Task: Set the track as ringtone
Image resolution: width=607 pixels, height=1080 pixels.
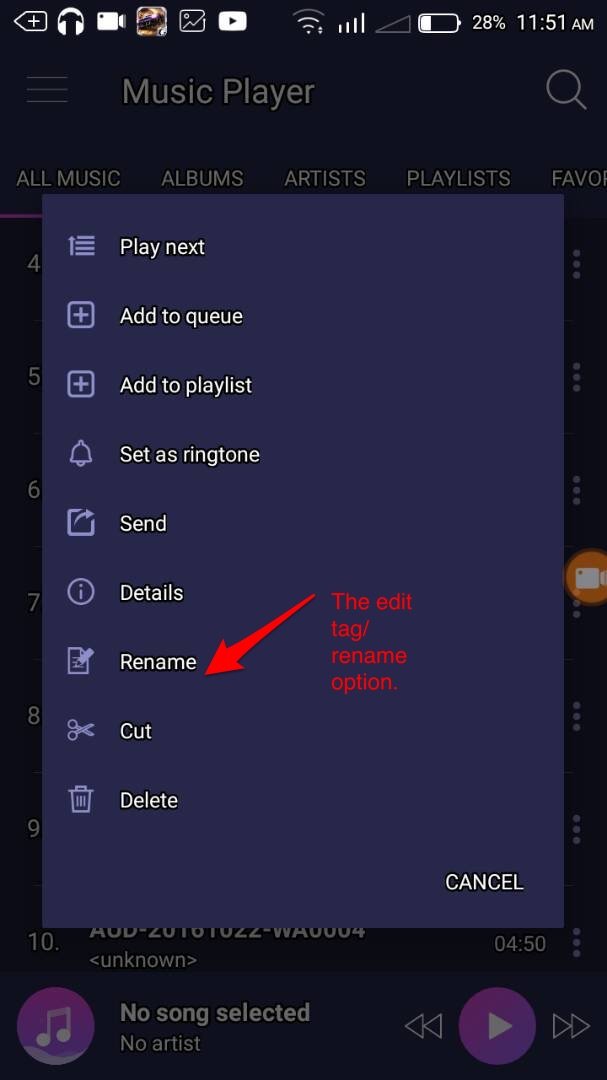Action: pos(189,454)
